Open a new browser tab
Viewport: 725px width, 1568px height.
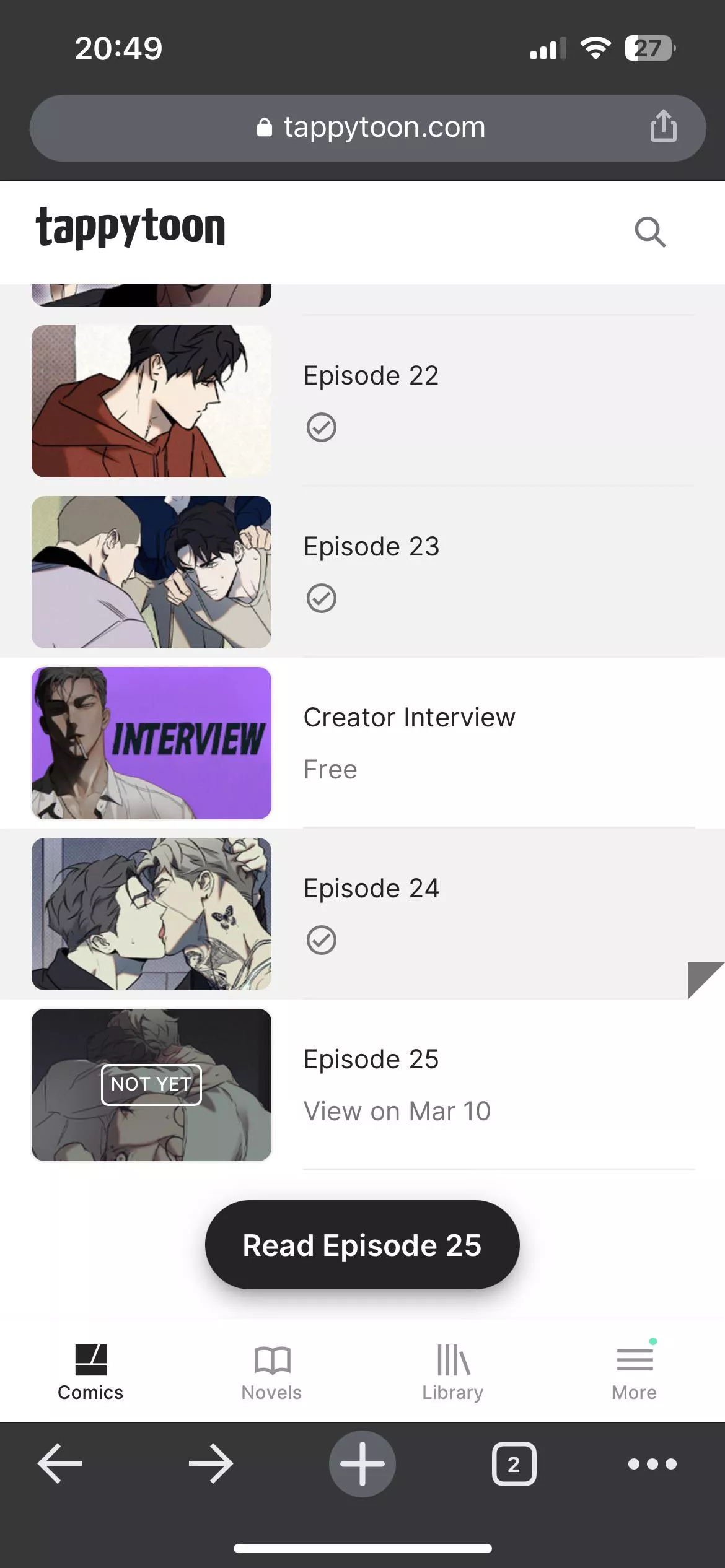(x=362, y=1464)
